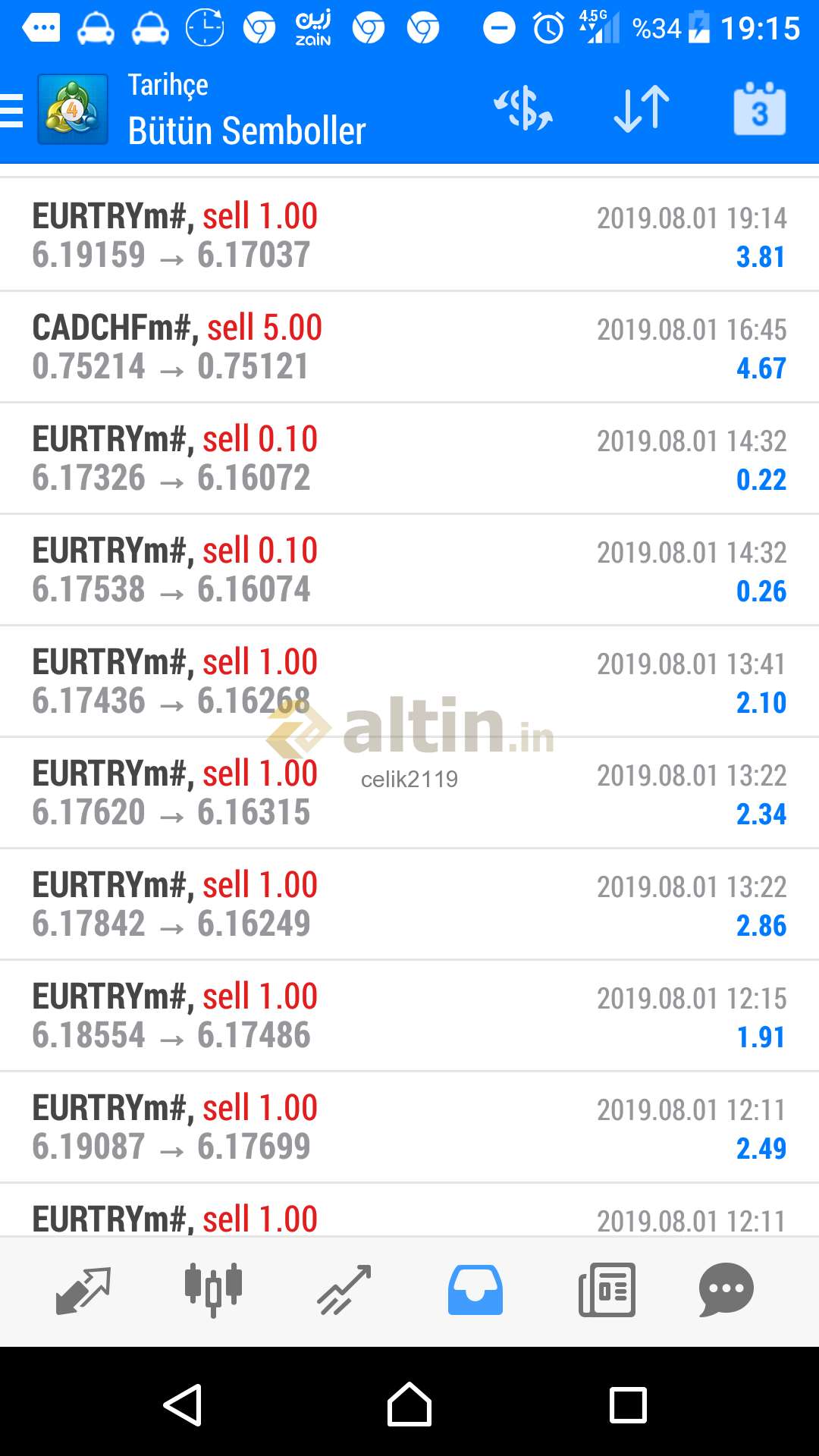Open the EURTRYm# trade with profit 2.49
The image size is (819, 1456).
(409, 1127)
